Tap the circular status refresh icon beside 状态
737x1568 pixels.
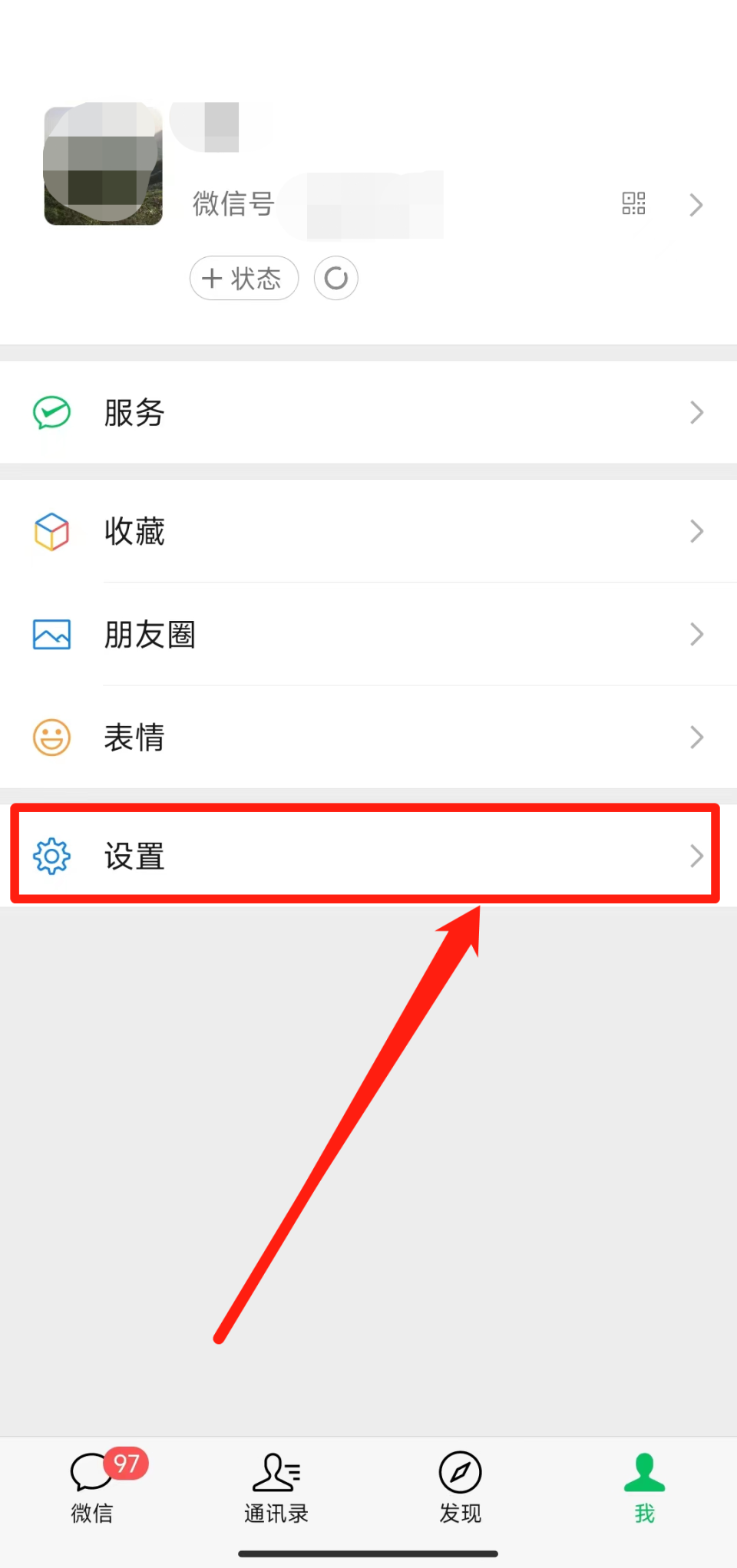pyautogui.click(x=335, y=278)
